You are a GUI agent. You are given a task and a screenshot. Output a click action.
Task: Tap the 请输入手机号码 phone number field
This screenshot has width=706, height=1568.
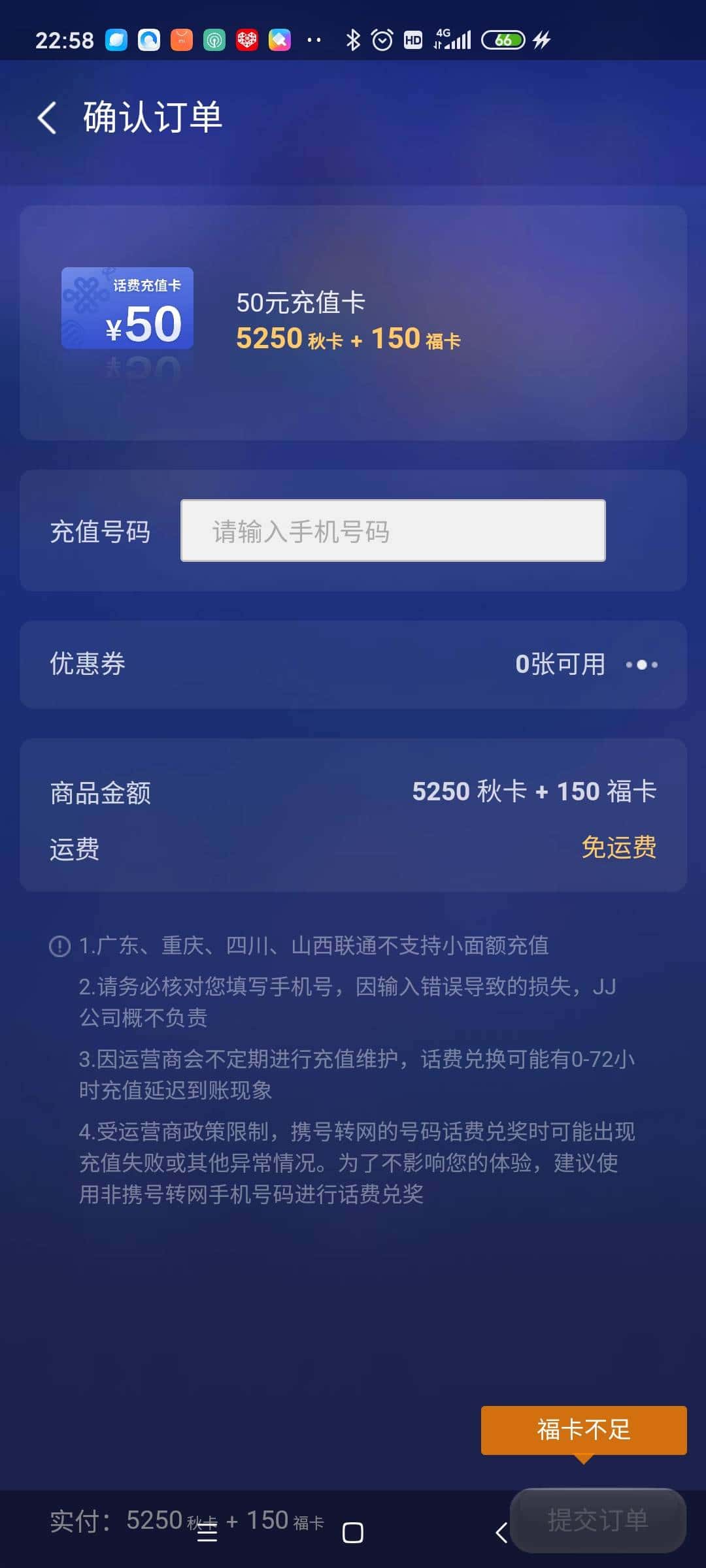click(x=392, y=531)
